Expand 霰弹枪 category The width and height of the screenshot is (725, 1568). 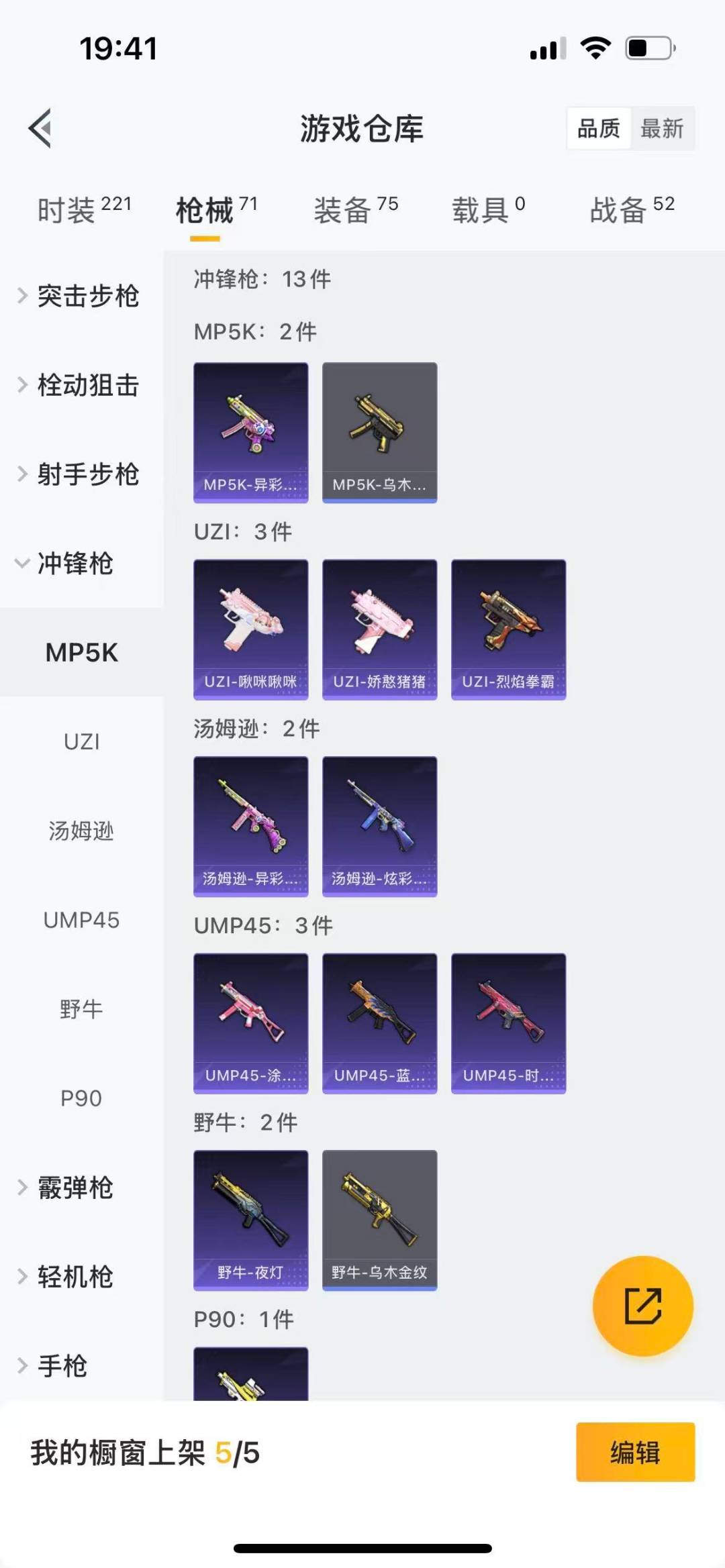[x=67, y=1188]
